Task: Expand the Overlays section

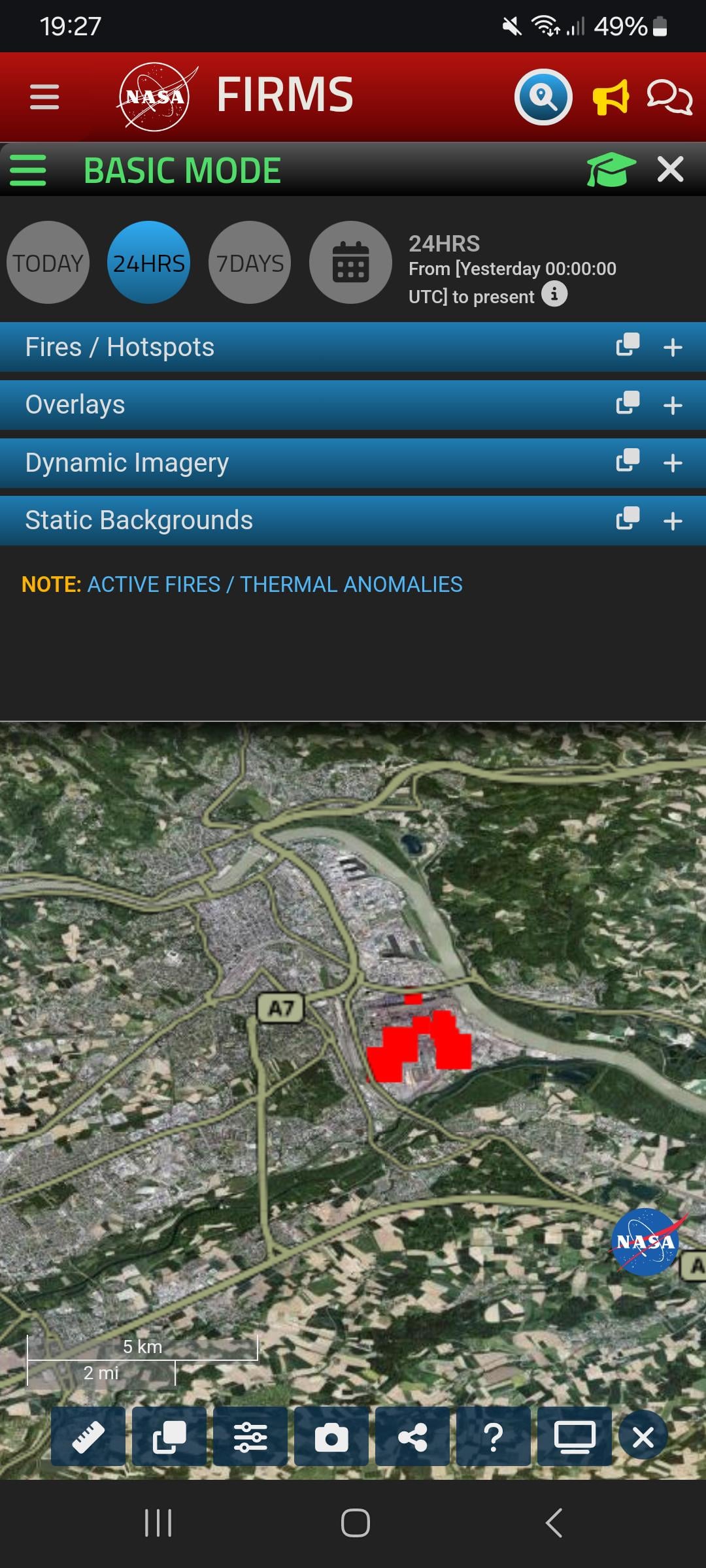Action: [x=673, y=405]
